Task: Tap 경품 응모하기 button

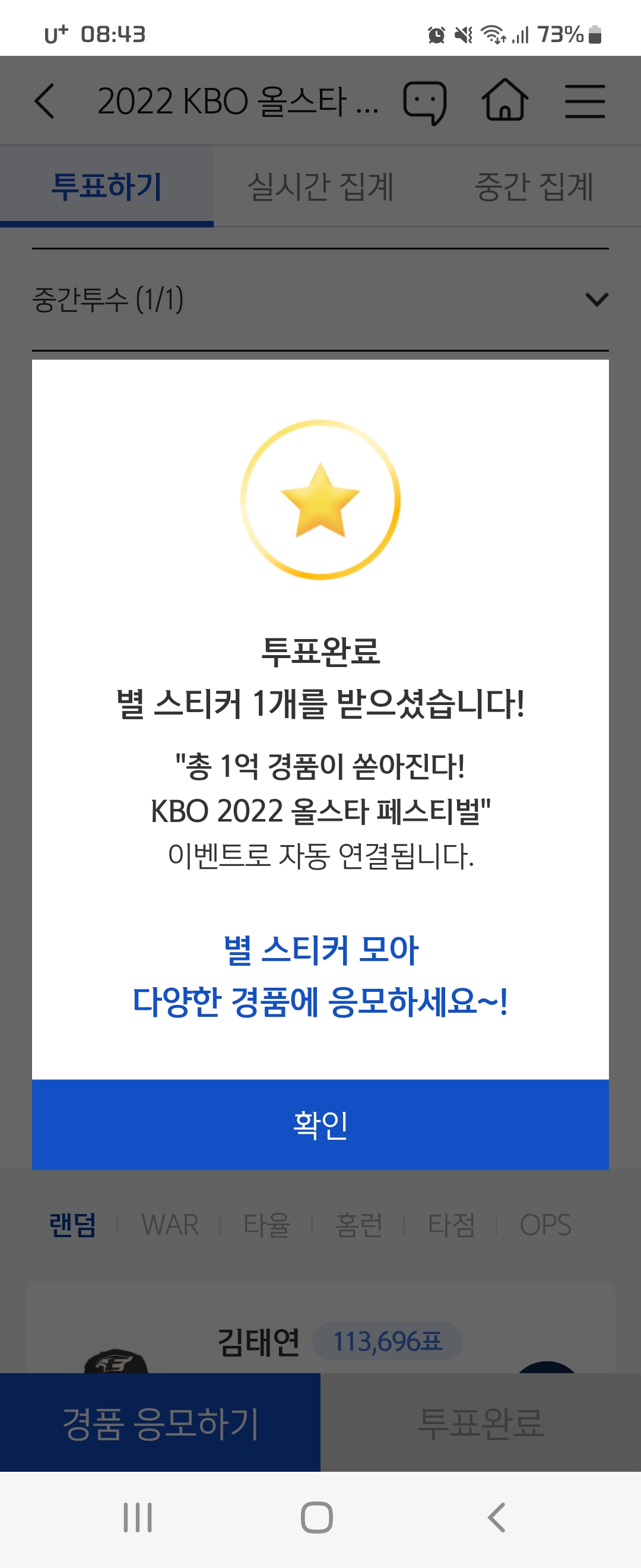Action: point(160,1423)
